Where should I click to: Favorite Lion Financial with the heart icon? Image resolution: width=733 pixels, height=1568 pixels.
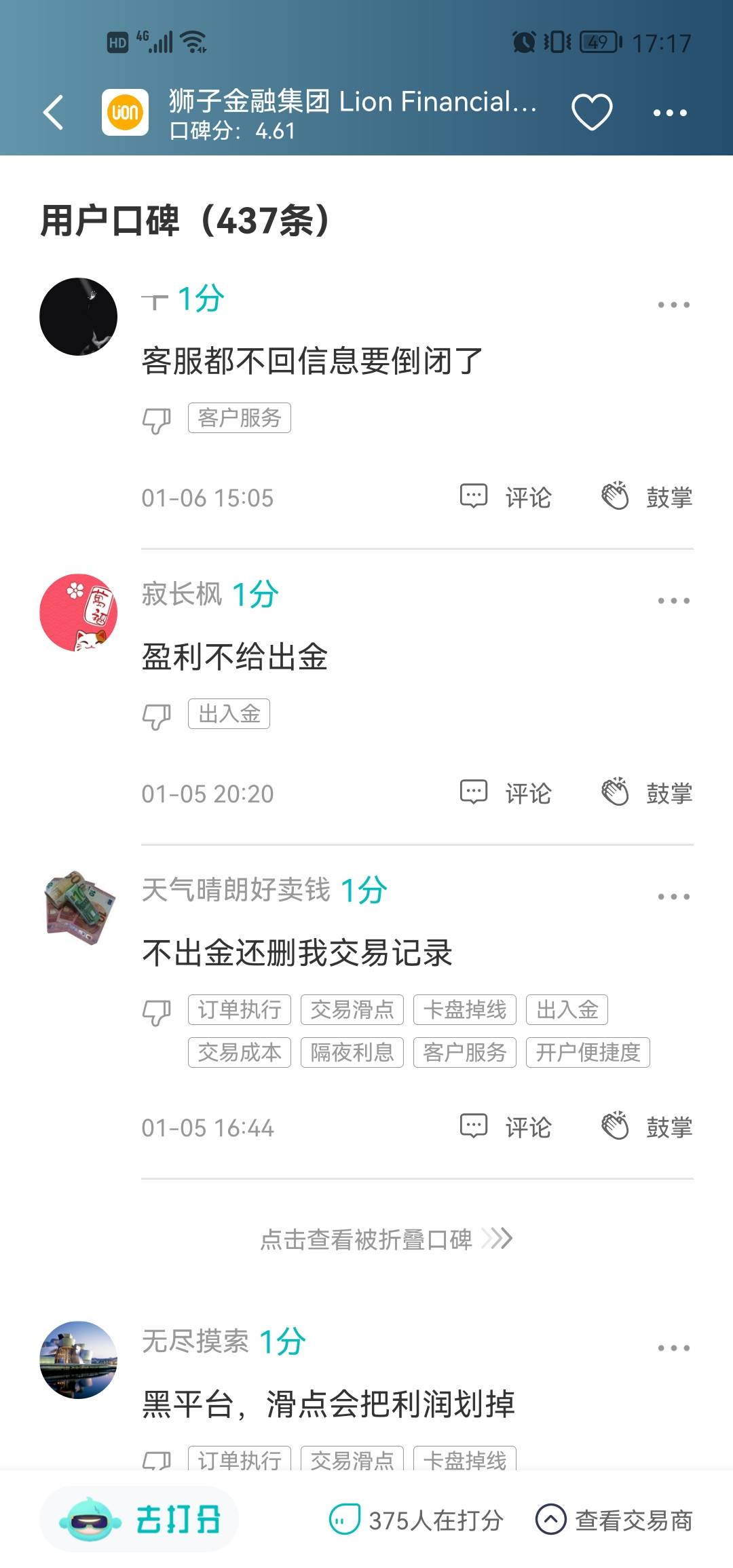coord(592,112)
